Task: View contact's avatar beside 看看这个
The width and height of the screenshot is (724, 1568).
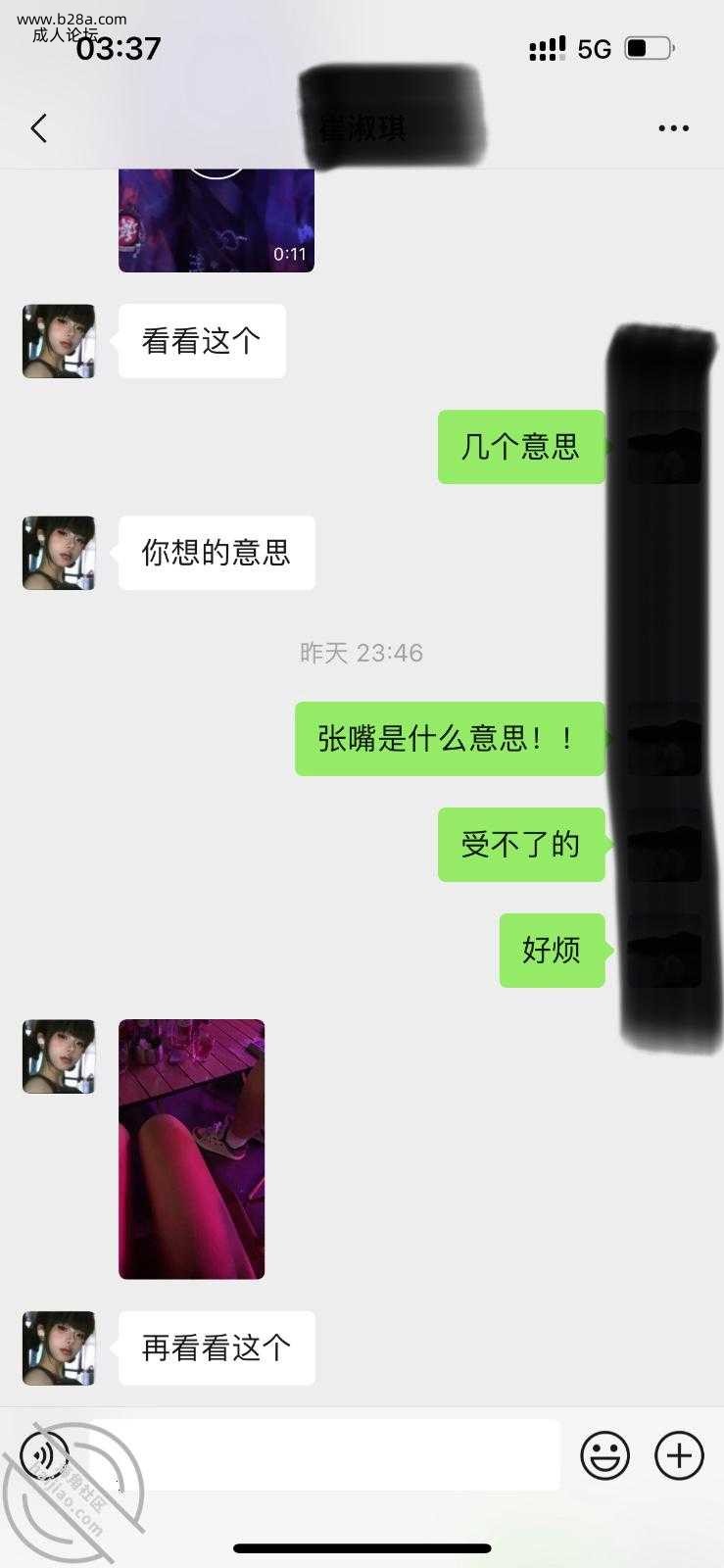Action: 59,341
